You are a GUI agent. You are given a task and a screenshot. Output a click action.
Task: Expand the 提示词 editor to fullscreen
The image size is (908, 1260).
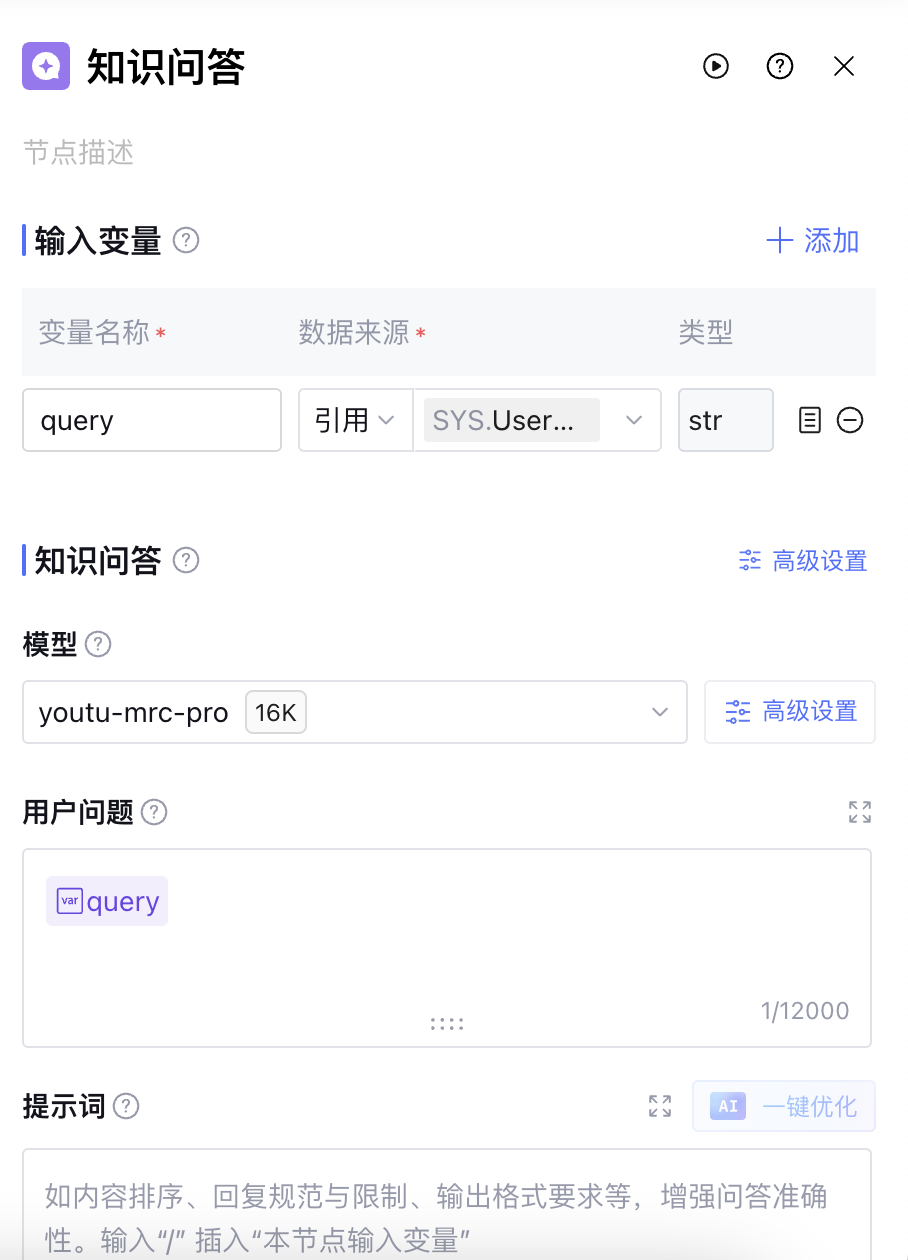(x=660, y=1106)
